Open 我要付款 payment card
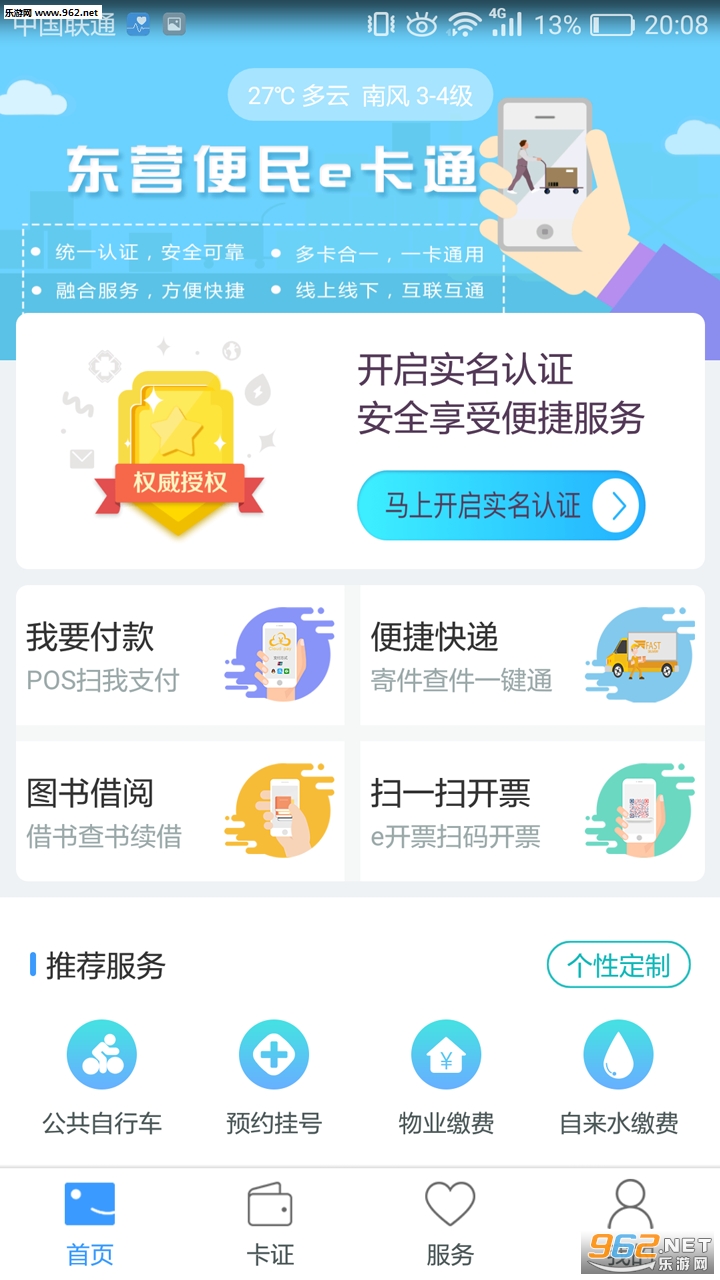This screenshot has height=1280, width=720. (180, 656)
